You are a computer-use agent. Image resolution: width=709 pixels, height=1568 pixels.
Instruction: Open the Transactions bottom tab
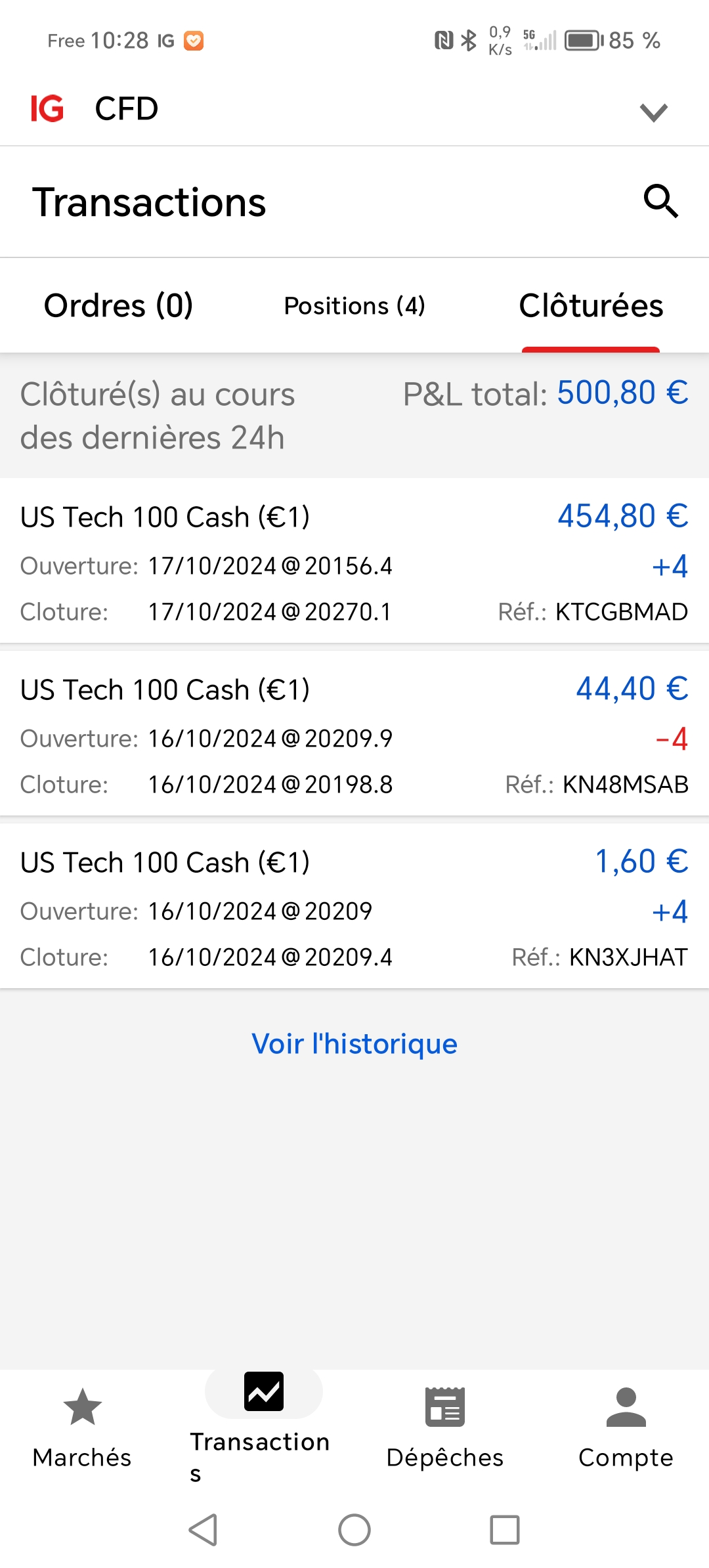(x=263, y=1425)
